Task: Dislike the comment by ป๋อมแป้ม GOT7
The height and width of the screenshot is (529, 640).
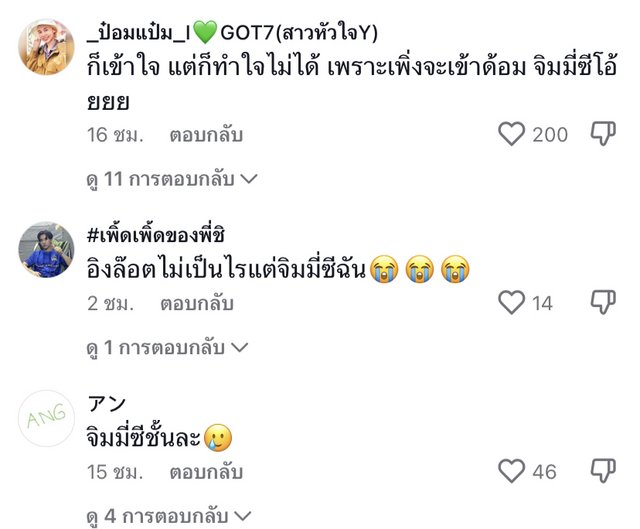Action: (603, 134)
